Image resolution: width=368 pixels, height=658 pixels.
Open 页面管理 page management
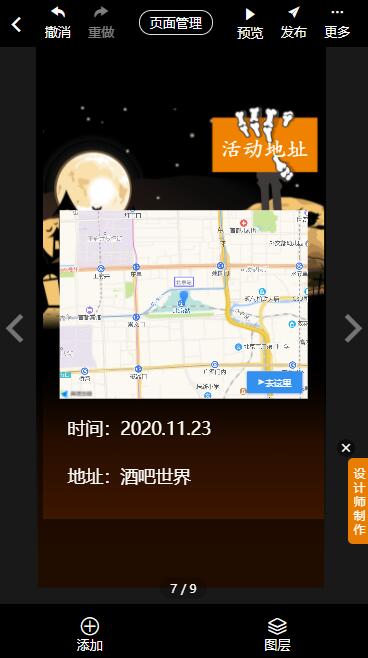(176, 23)
